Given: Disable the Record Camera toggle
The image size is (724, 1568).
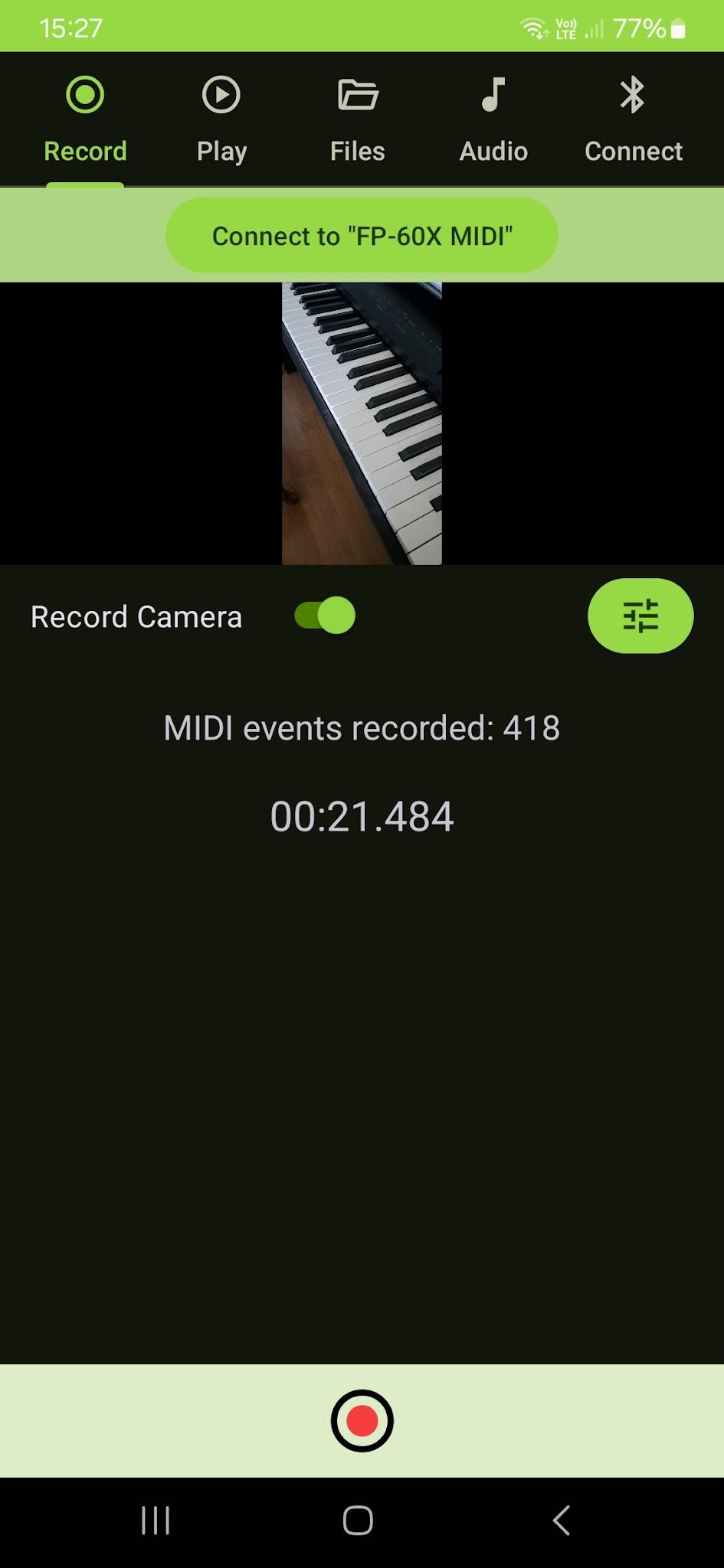Looking at the screenshot, I should pos(326,615).
